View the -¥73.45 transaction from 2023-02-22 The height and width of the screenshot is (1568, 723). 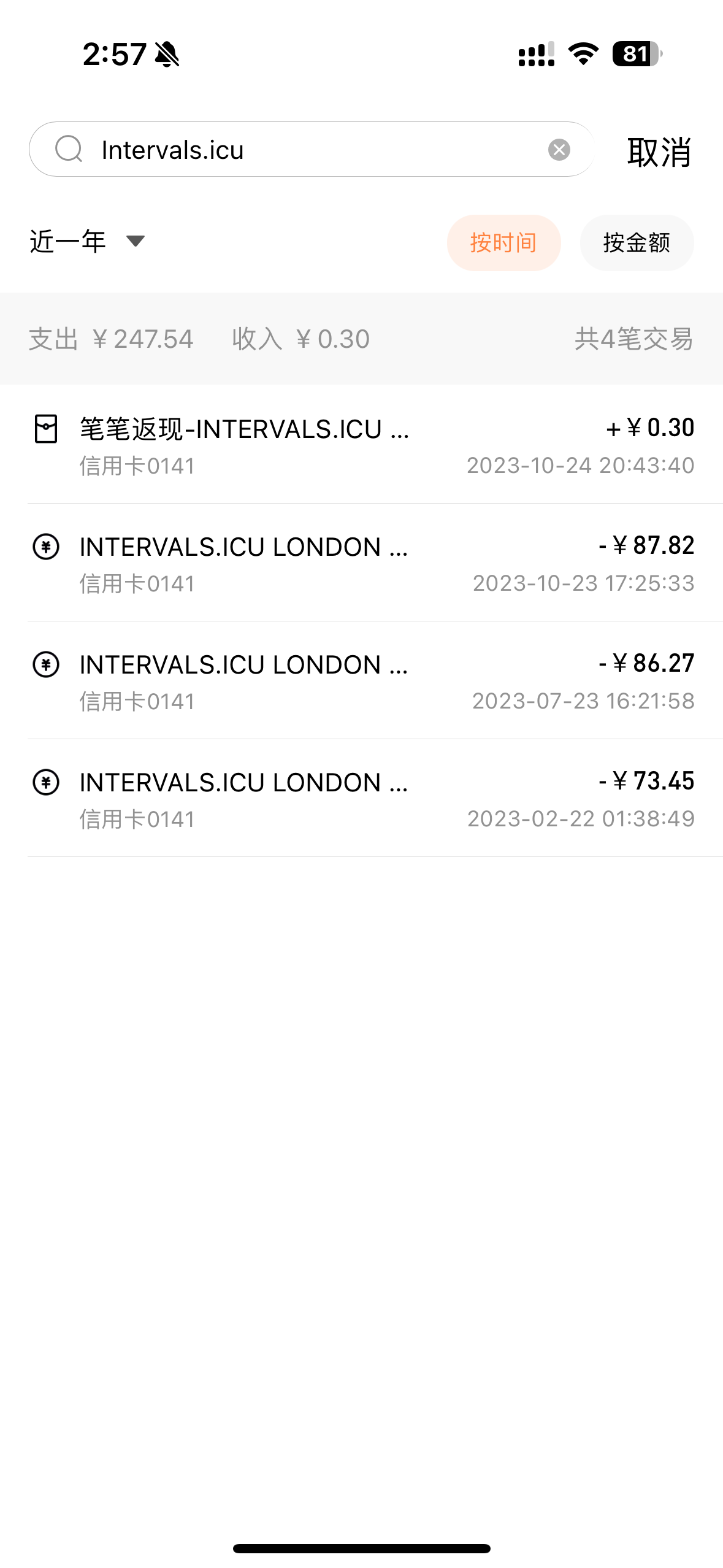coord(362,799)
